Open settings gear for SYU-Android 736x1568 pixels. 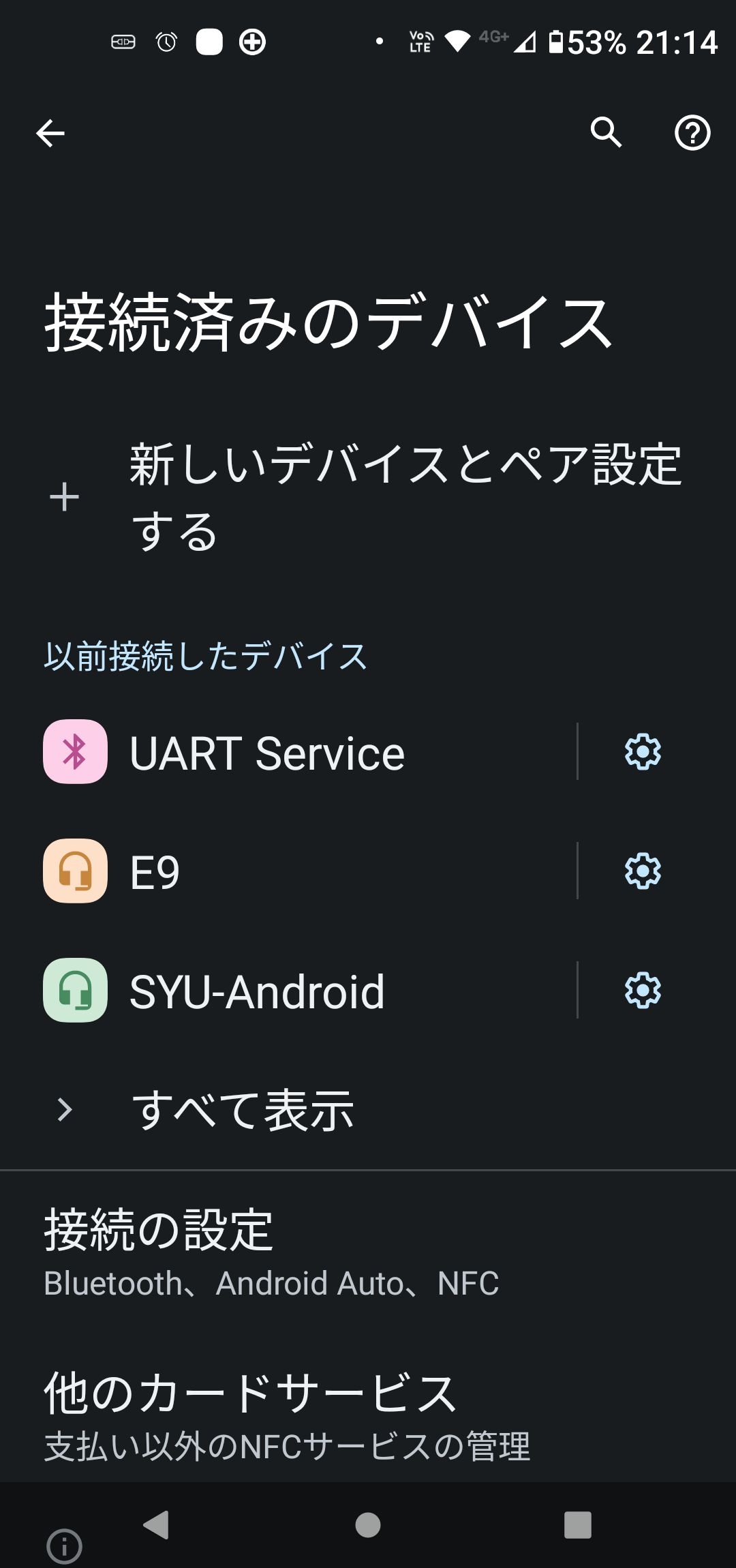(x=643, y=991)
